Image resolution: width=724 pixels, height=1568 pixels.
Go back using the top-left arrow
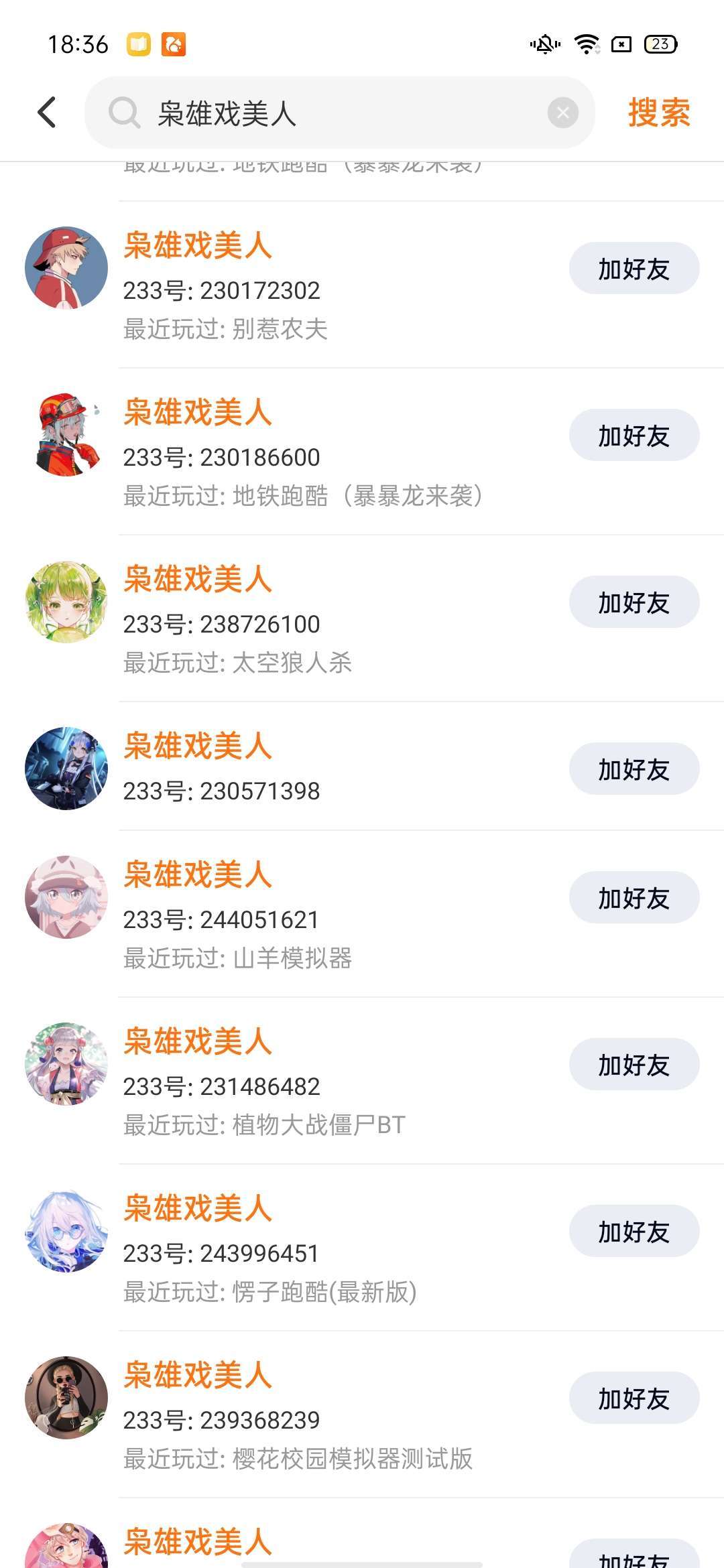coord(47,112)
